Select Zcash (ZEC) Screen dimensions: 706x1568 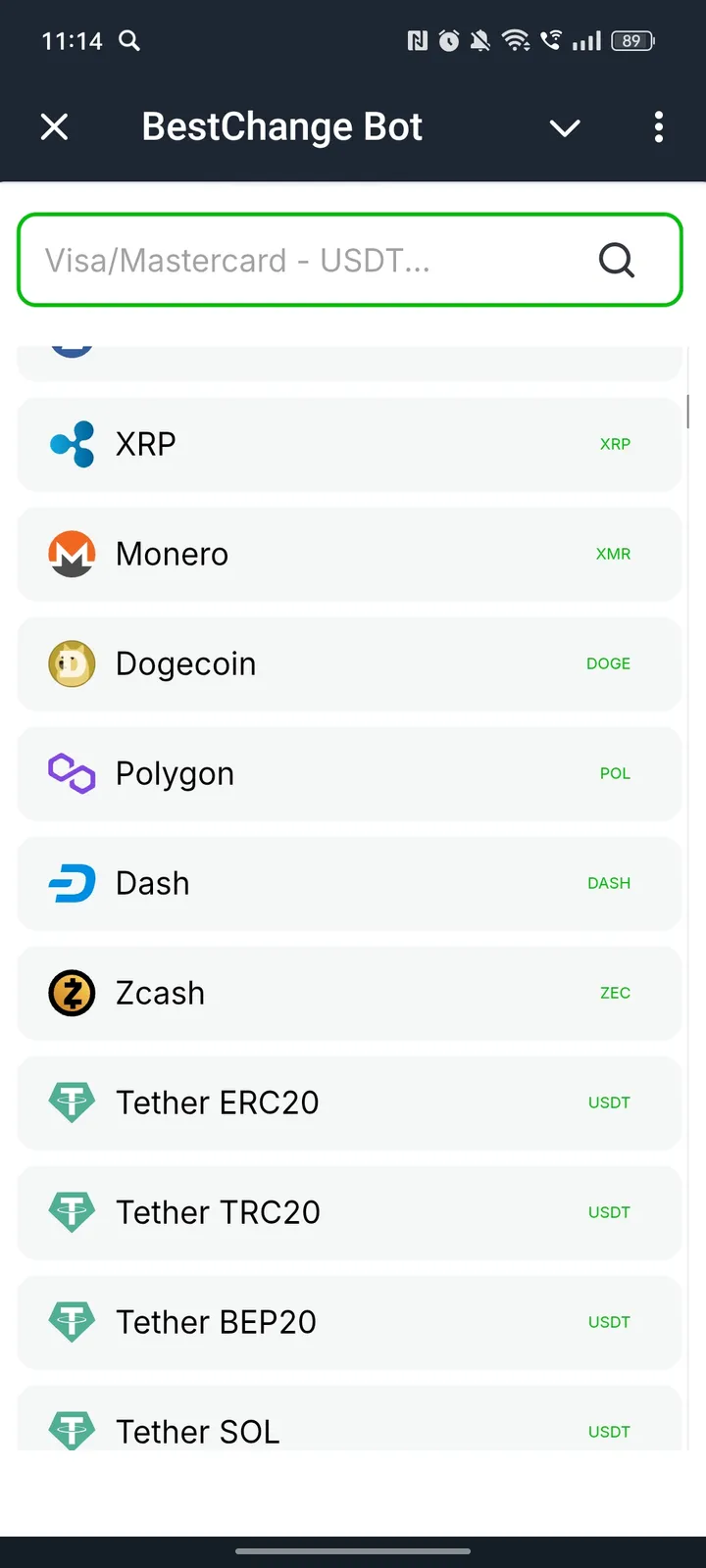pyautogui.click(x=349, y=993)
